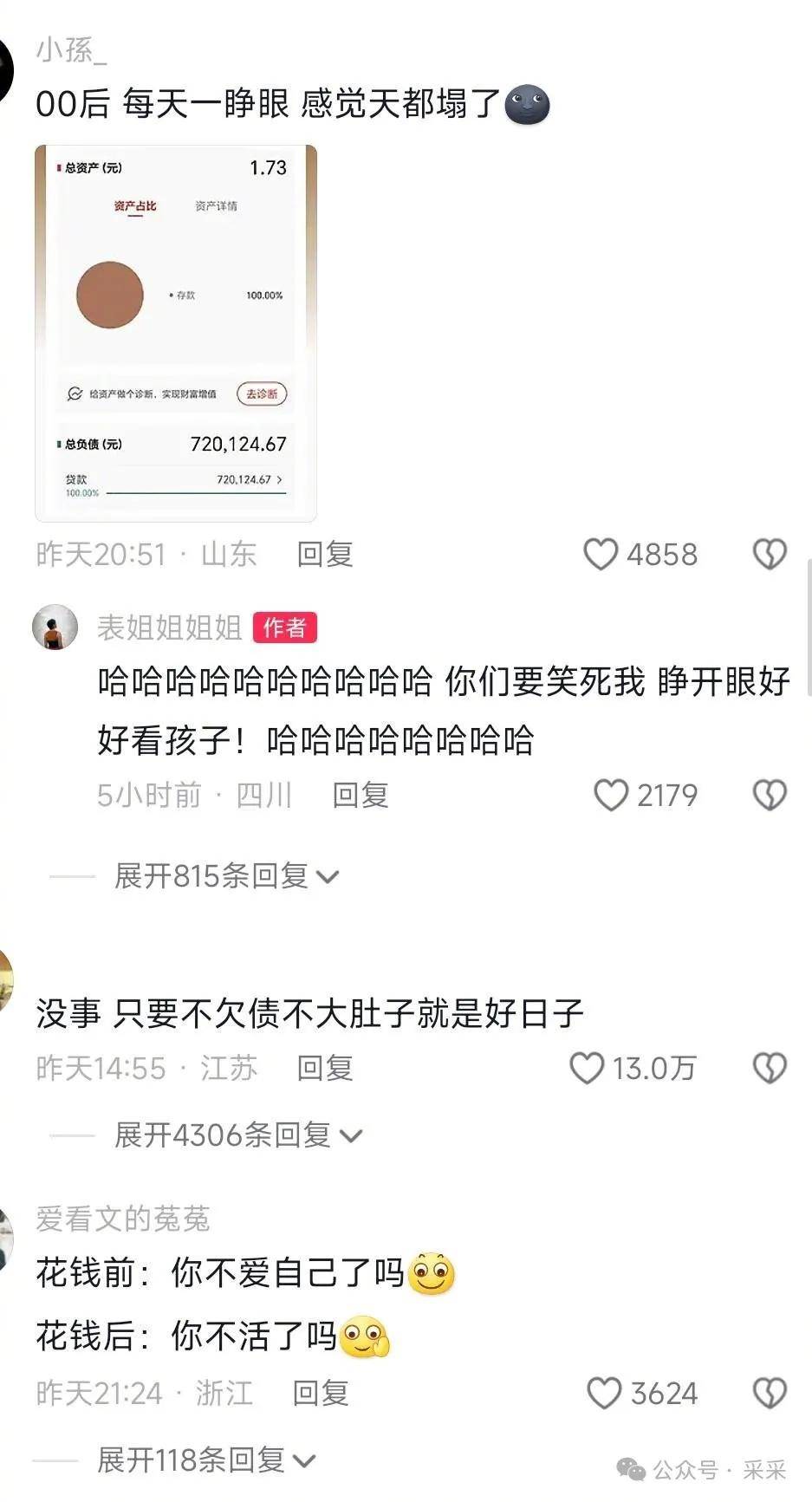Expand the 118 replies
812x1502 pixels.
(205, 1460)
